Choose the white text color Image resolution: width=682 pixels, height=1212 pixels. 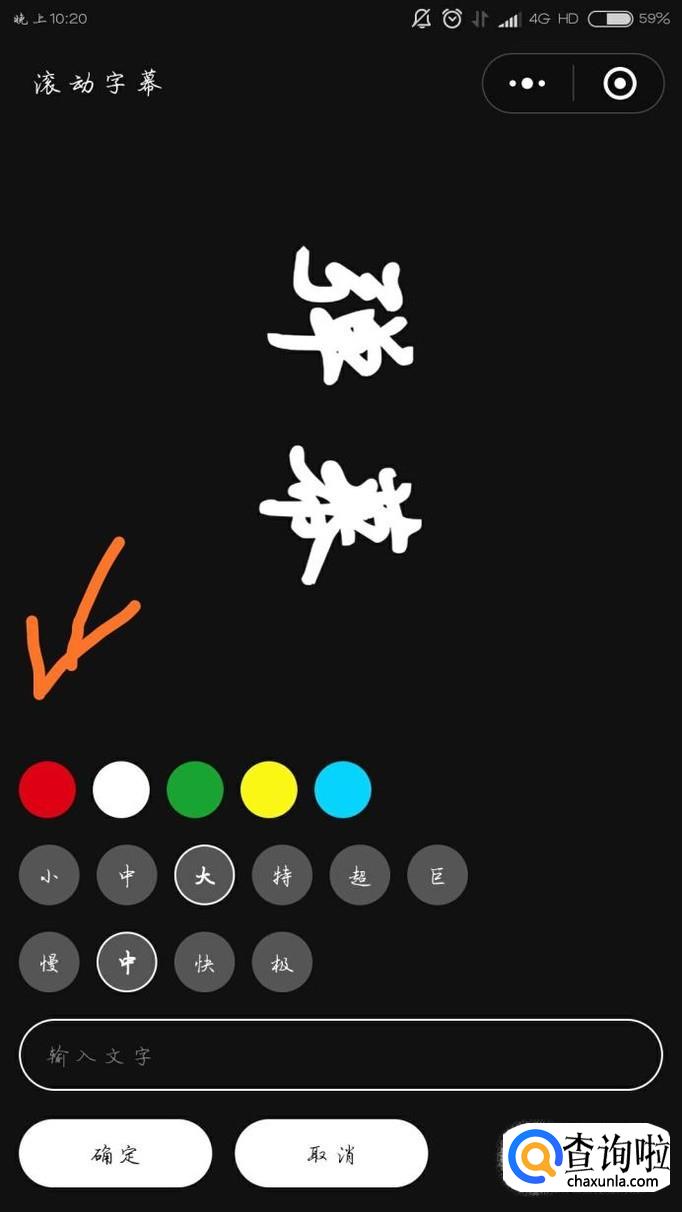(x=121, y=790)
